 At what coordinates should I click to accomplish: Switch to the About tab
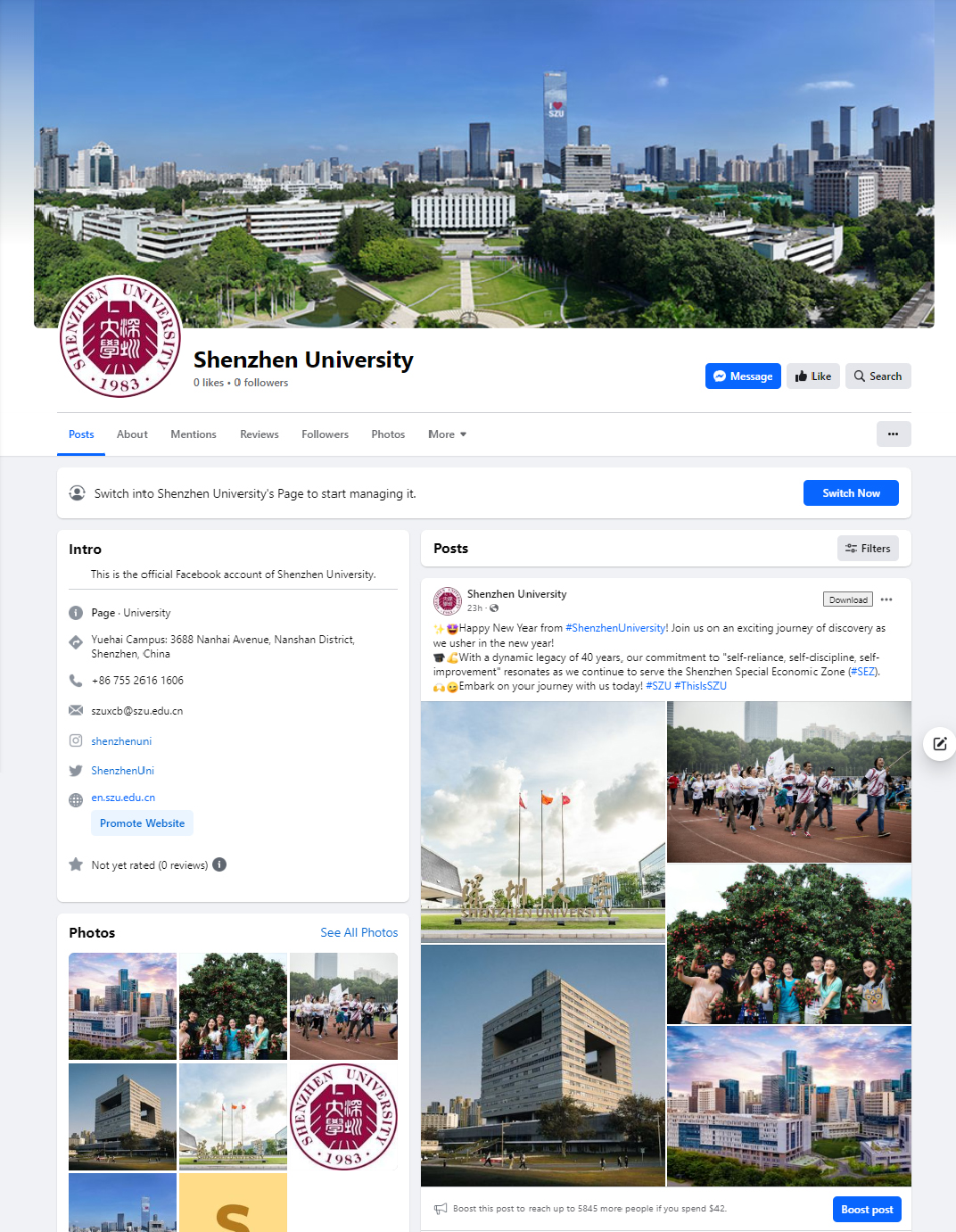(132, 434)
